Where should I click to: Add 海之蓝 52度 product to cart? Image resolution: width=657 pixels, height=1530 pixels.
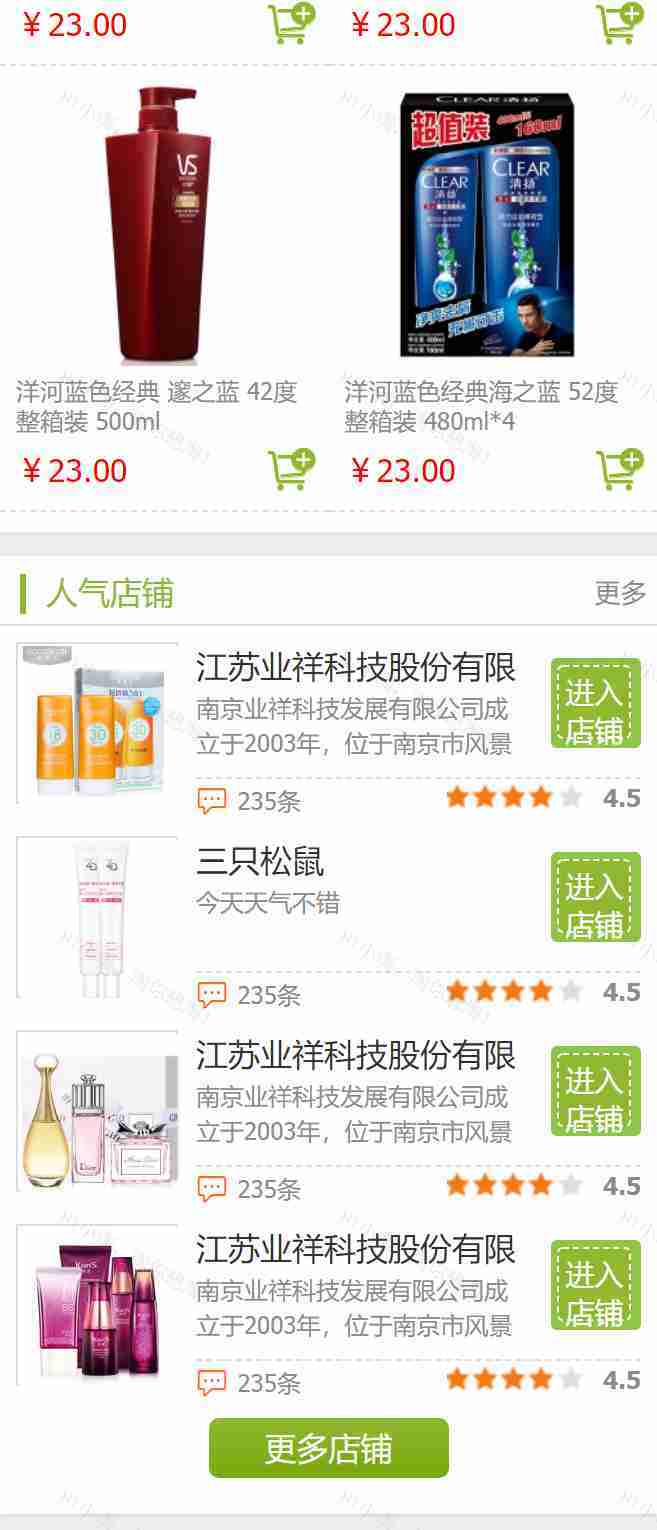click(x=619, y=470)
